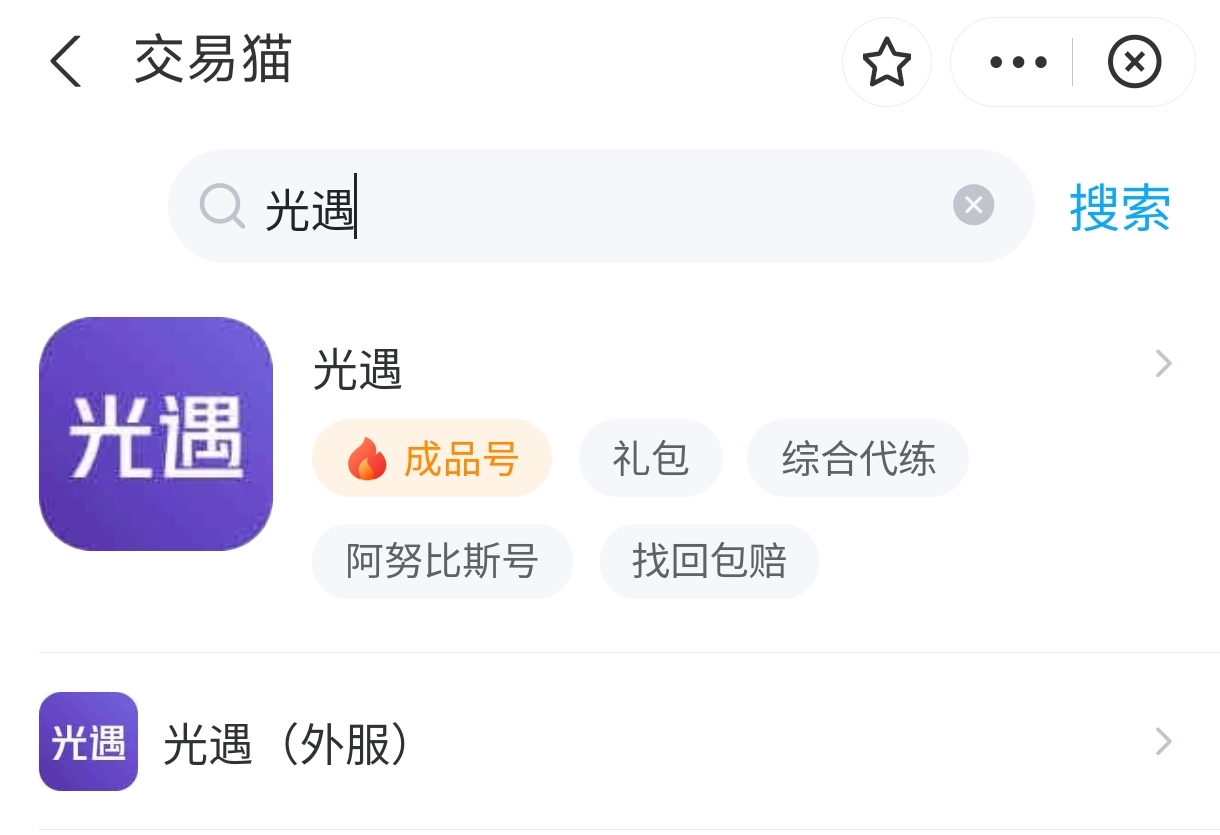Tap the 搜索 button
The width and height of the screenshot is (1220, 835).
pos(1119,208)
